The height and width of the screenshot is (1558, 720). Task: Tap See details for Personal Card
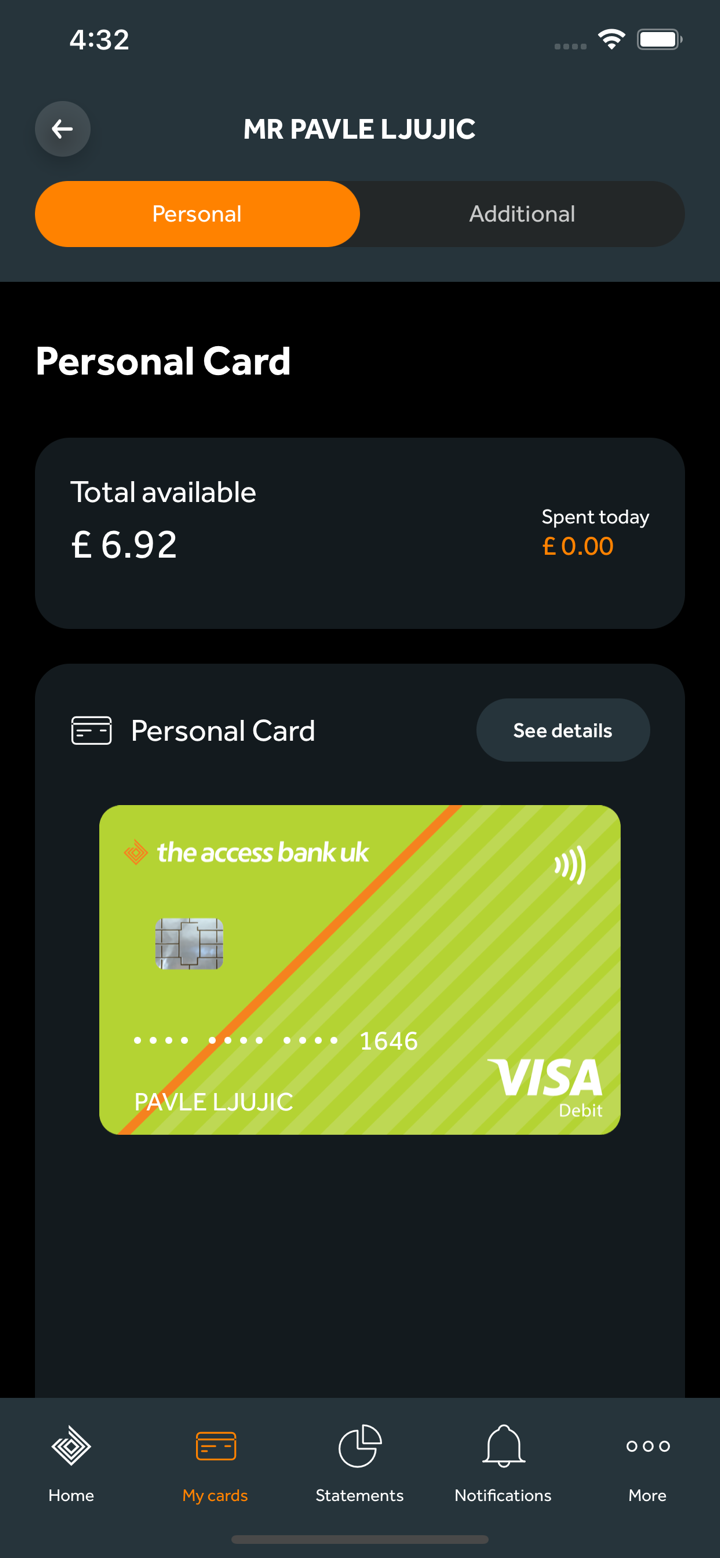(x=562, y=731)
